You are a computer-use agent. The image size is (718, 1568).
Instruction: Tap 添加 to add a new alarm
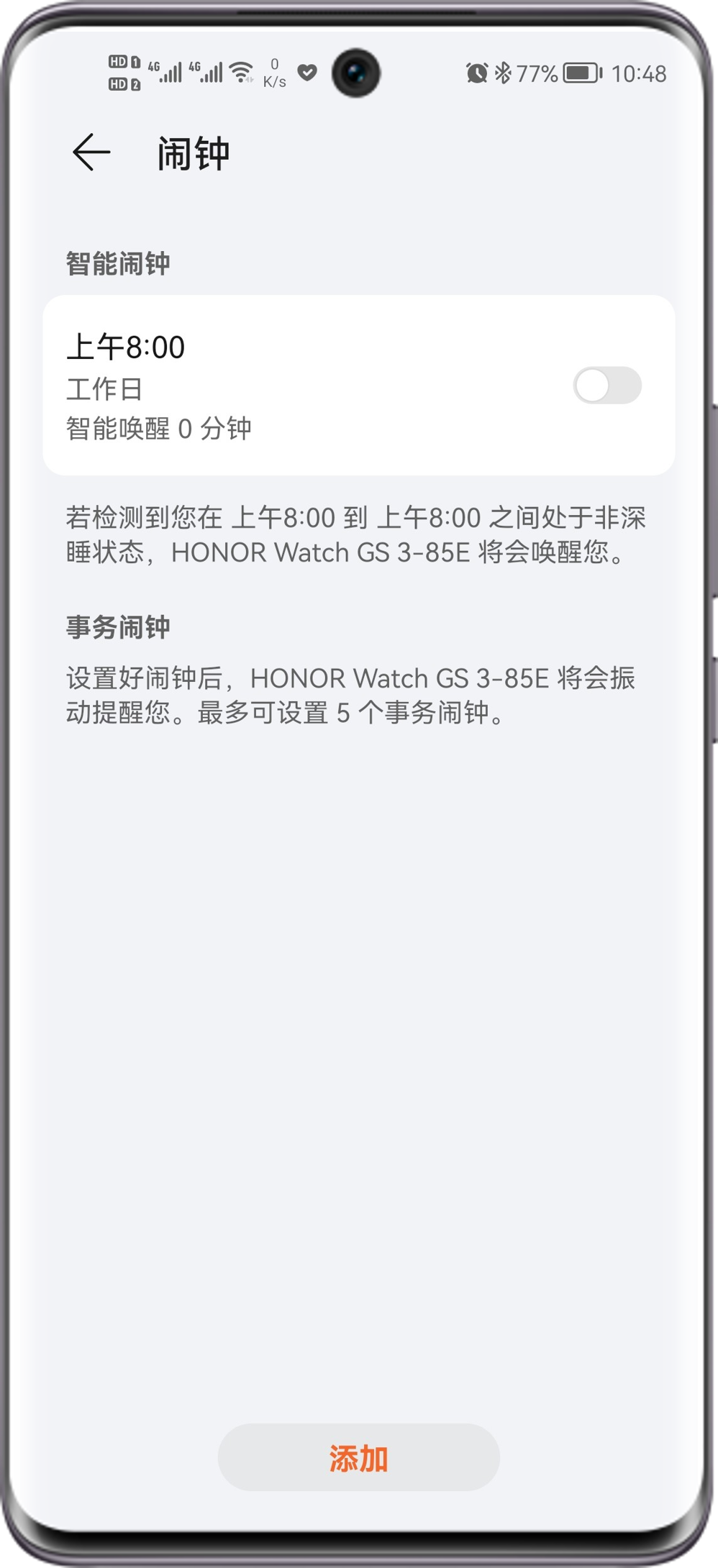tap(358, 1458)
